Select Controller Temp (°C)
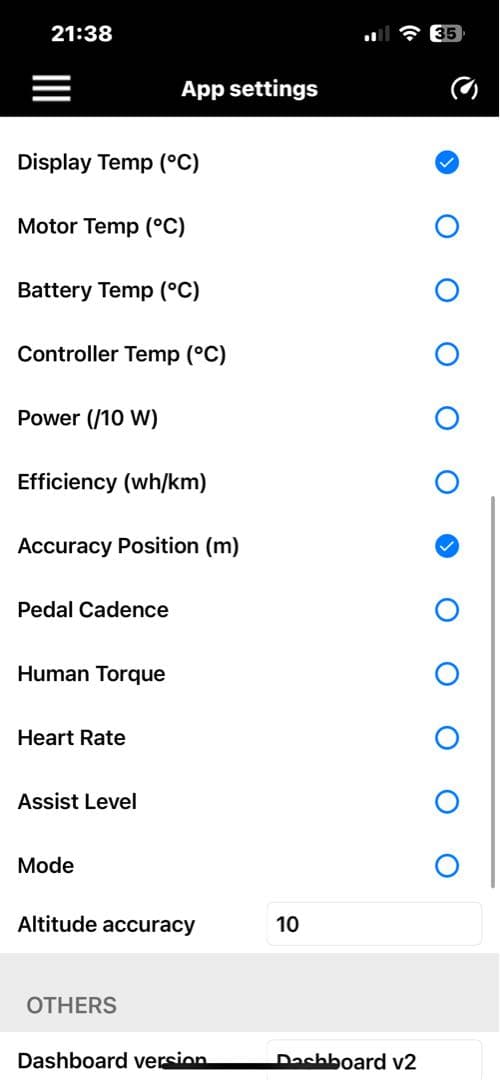This screenshot has height=1080, width=500. pyautogui.click(x=447, y=355)
